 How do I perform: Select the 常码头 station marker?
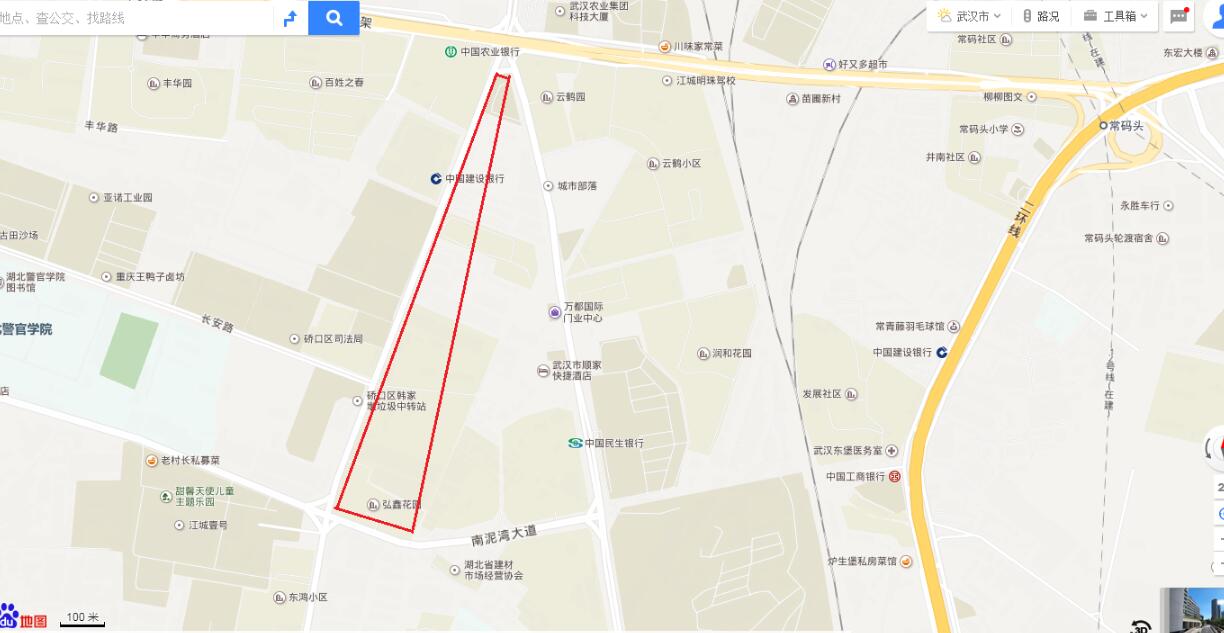pos(1104,125)
